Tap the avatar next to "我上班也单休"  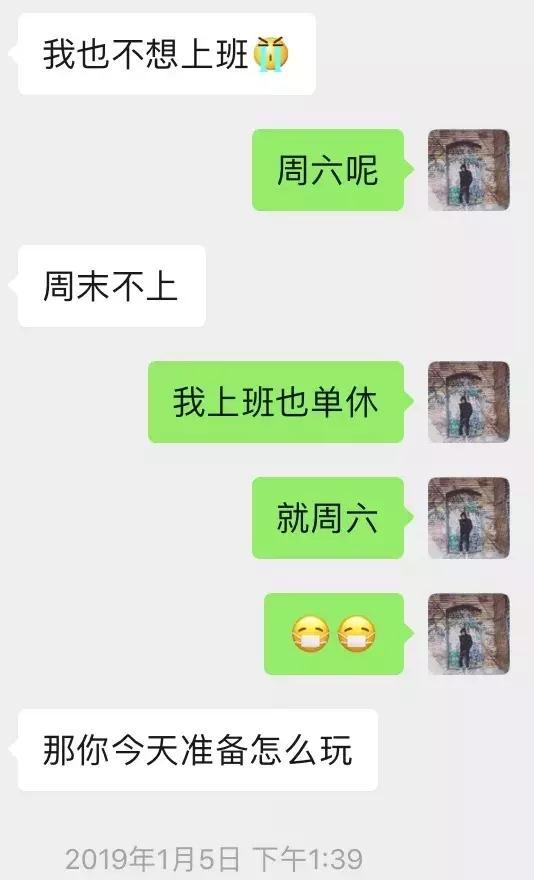point(469,402)
